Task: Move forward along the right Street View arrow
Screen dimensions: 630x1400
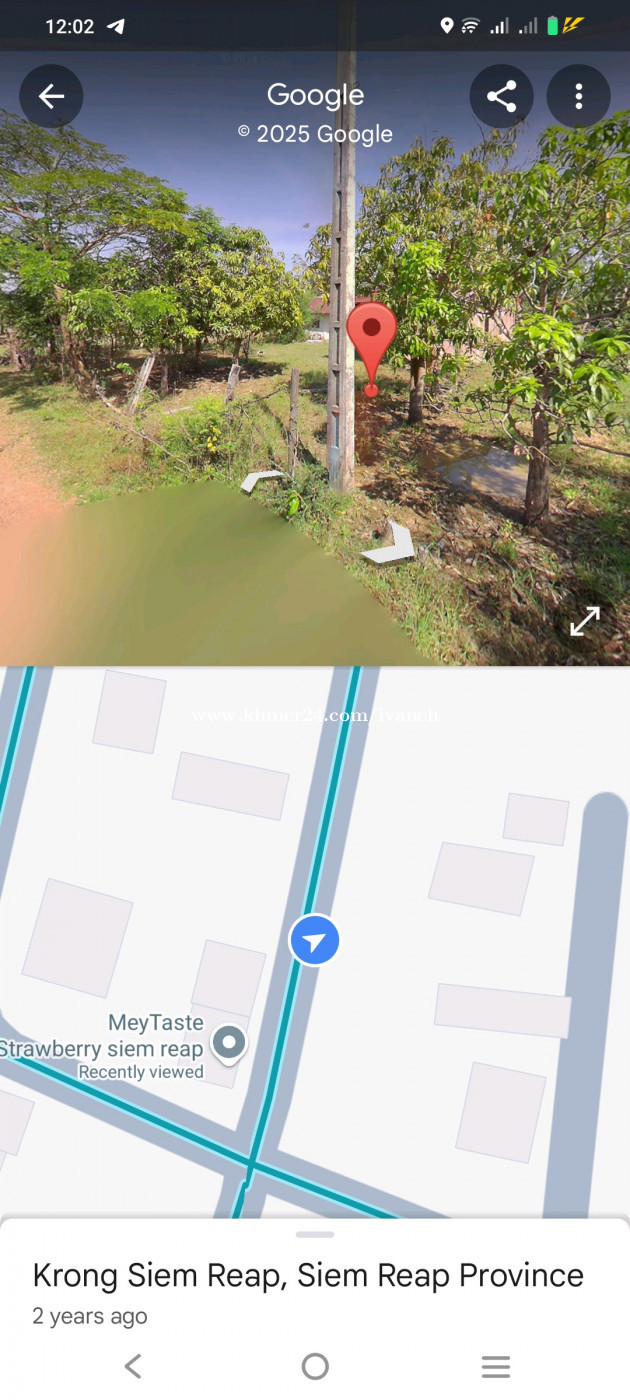Action: [390, 542]
